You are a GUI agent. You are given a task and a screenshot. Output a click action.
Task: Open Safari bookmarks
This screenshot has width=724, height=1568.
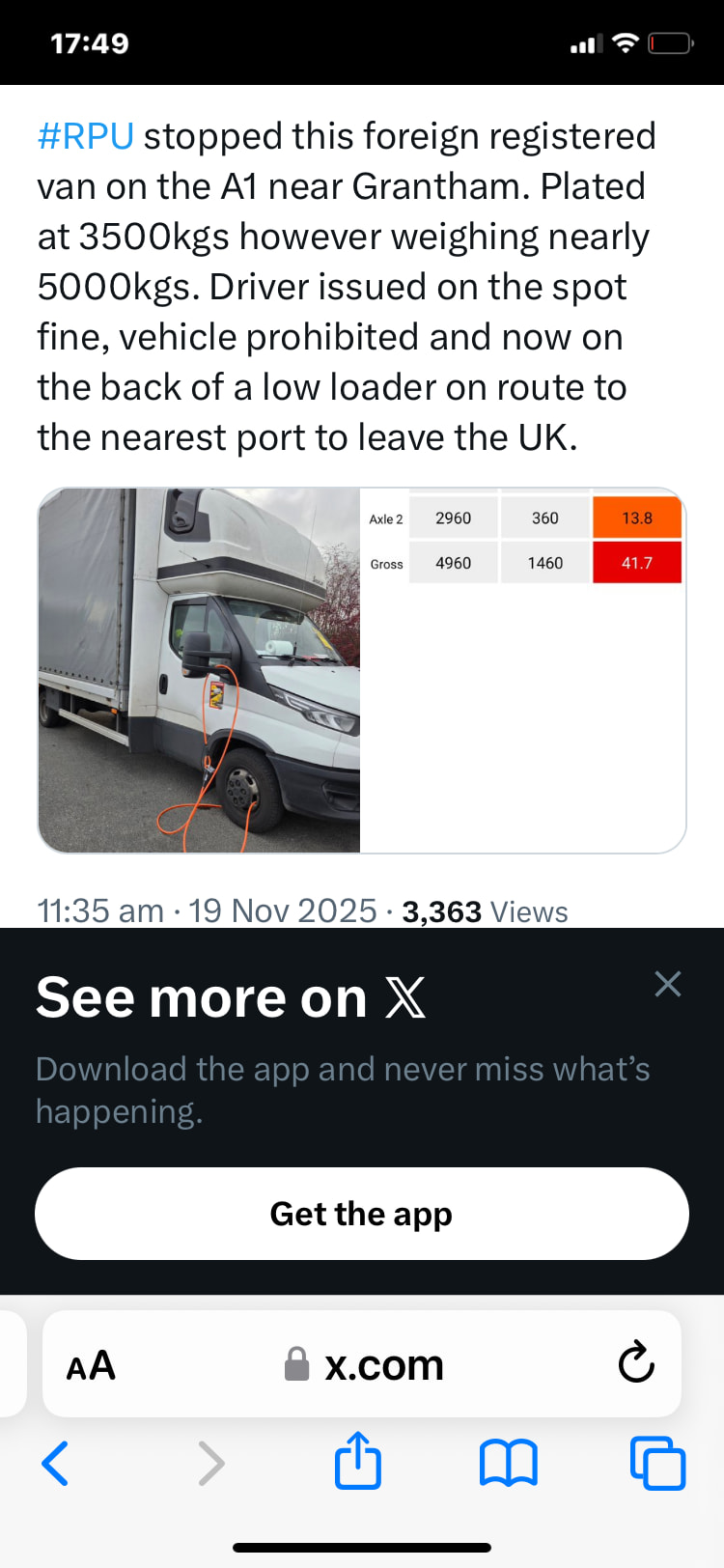508,1463
